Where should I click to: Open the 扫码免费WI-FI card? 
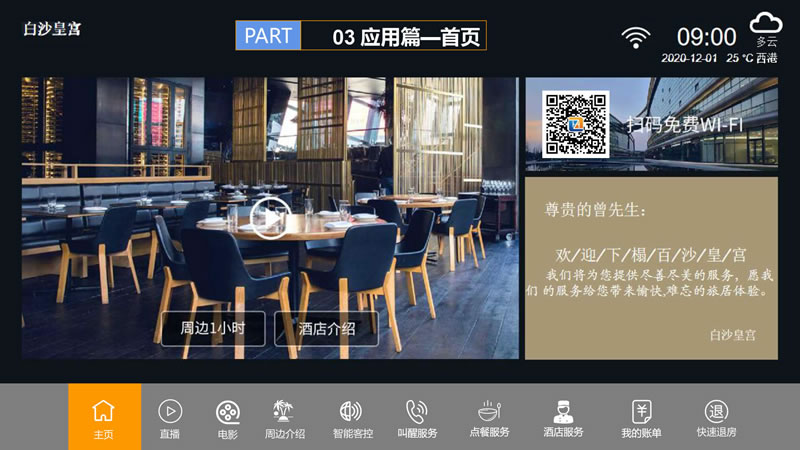(x=651, y=124)
